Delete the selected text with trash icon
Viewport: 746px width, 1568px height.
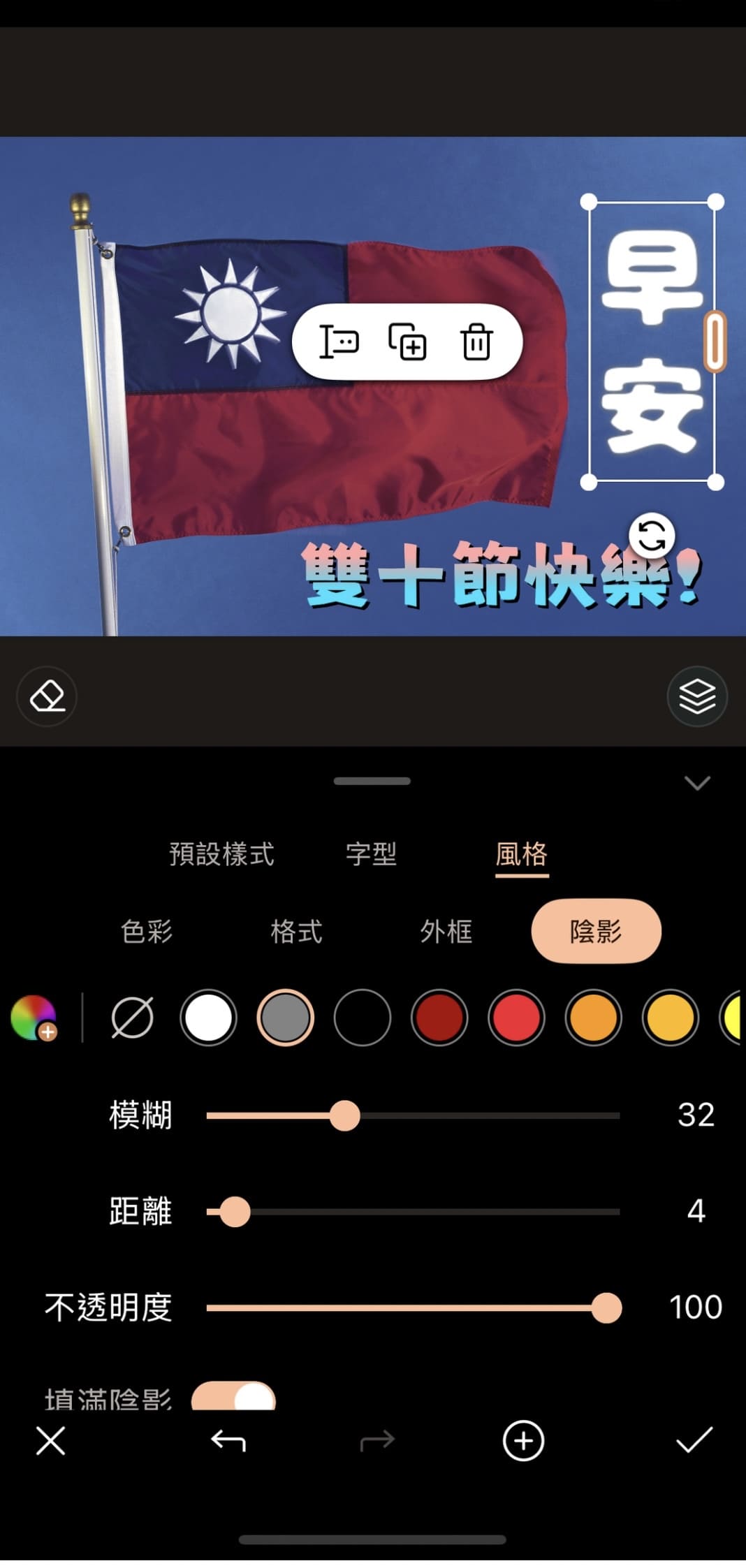(x=477, y=342)
